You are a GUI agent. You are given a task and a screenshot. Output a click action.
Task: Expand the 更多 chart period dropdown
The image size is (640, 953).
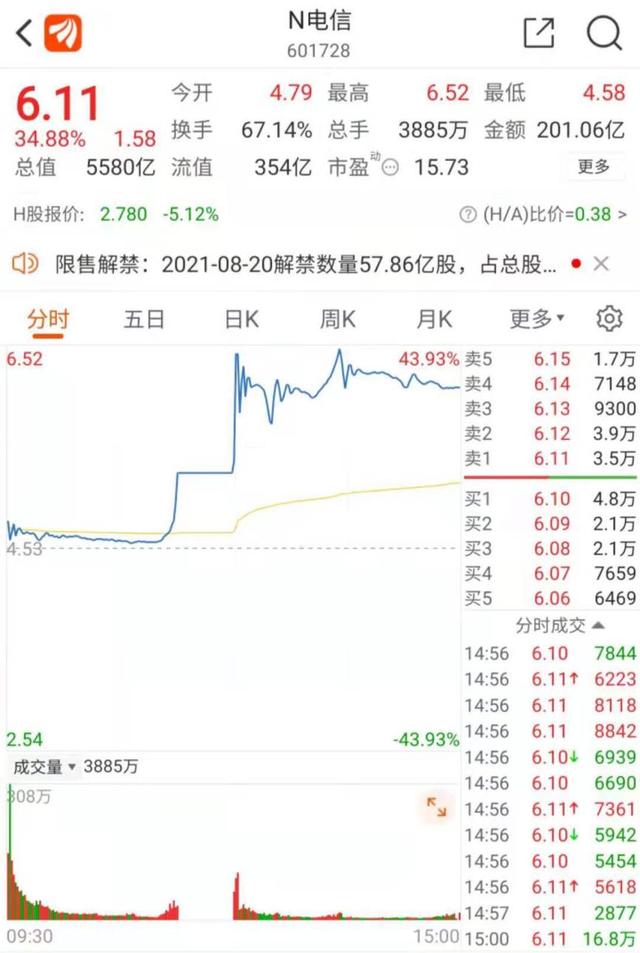click(537, 319)
